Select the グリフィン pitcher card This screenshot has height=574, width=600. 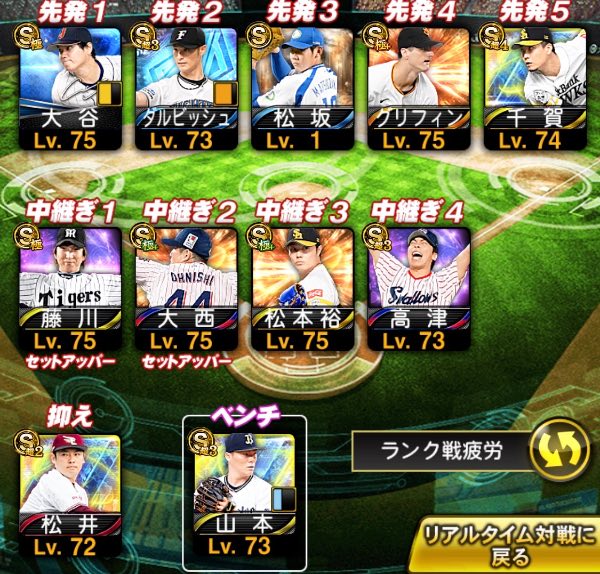(x=419, y=88)
